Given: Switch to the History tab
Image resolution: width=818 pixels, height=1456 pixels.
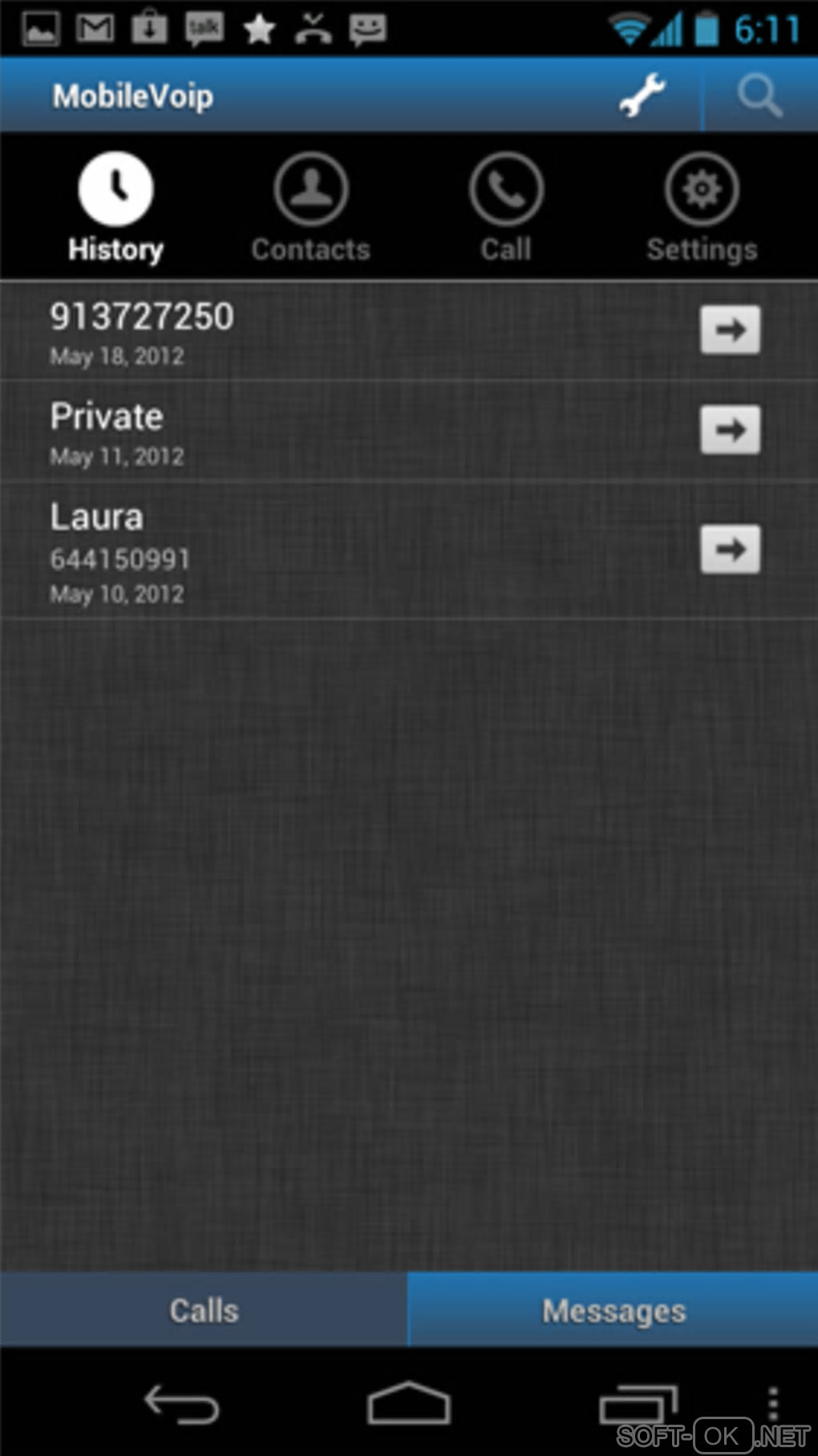Looking at the screenshot, I should pos(115,207).
